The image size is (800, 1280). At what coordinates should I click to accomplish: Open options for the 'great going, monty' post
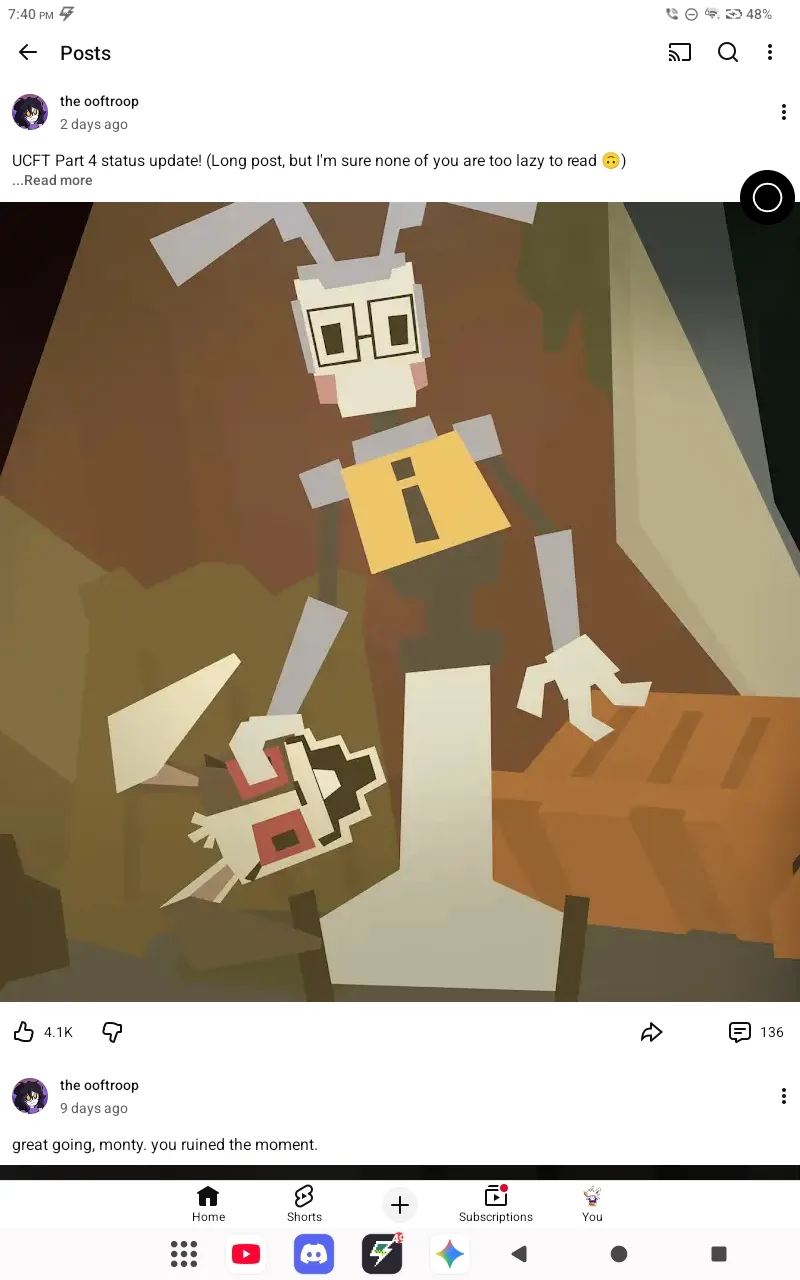(x=783, y=1097)
